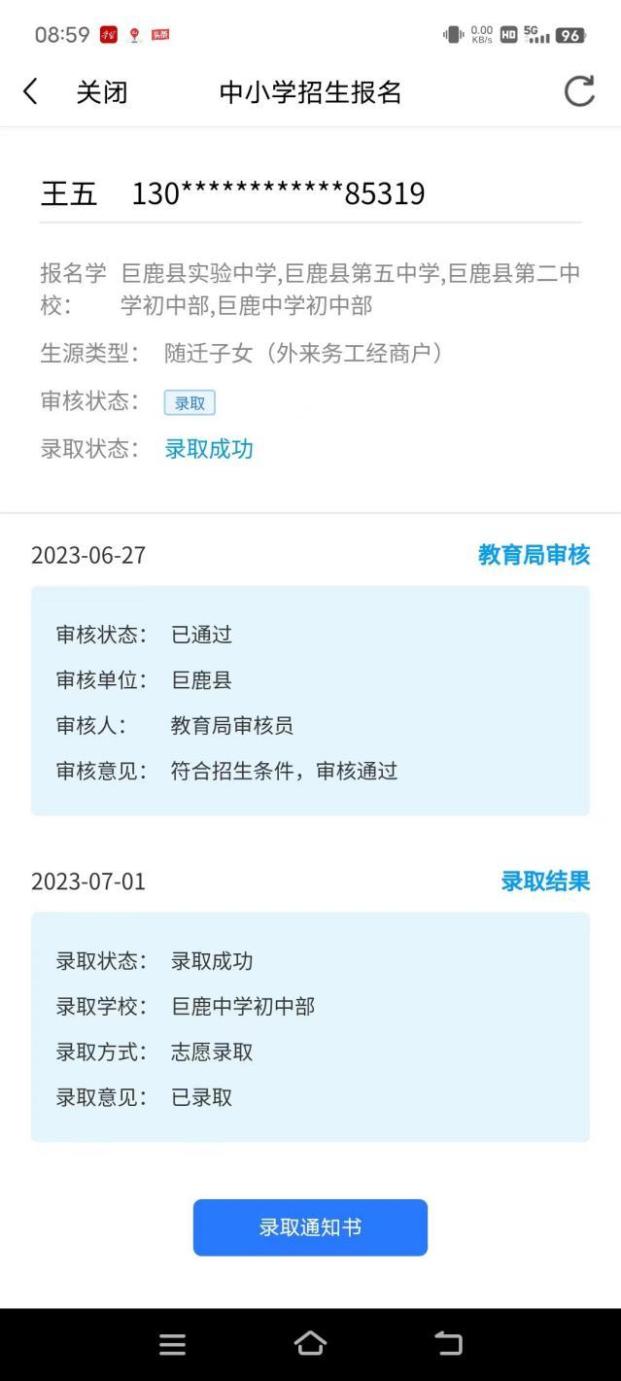Tap the back arrow in the header
621x1381 pixels.
[x=31, y=93]
